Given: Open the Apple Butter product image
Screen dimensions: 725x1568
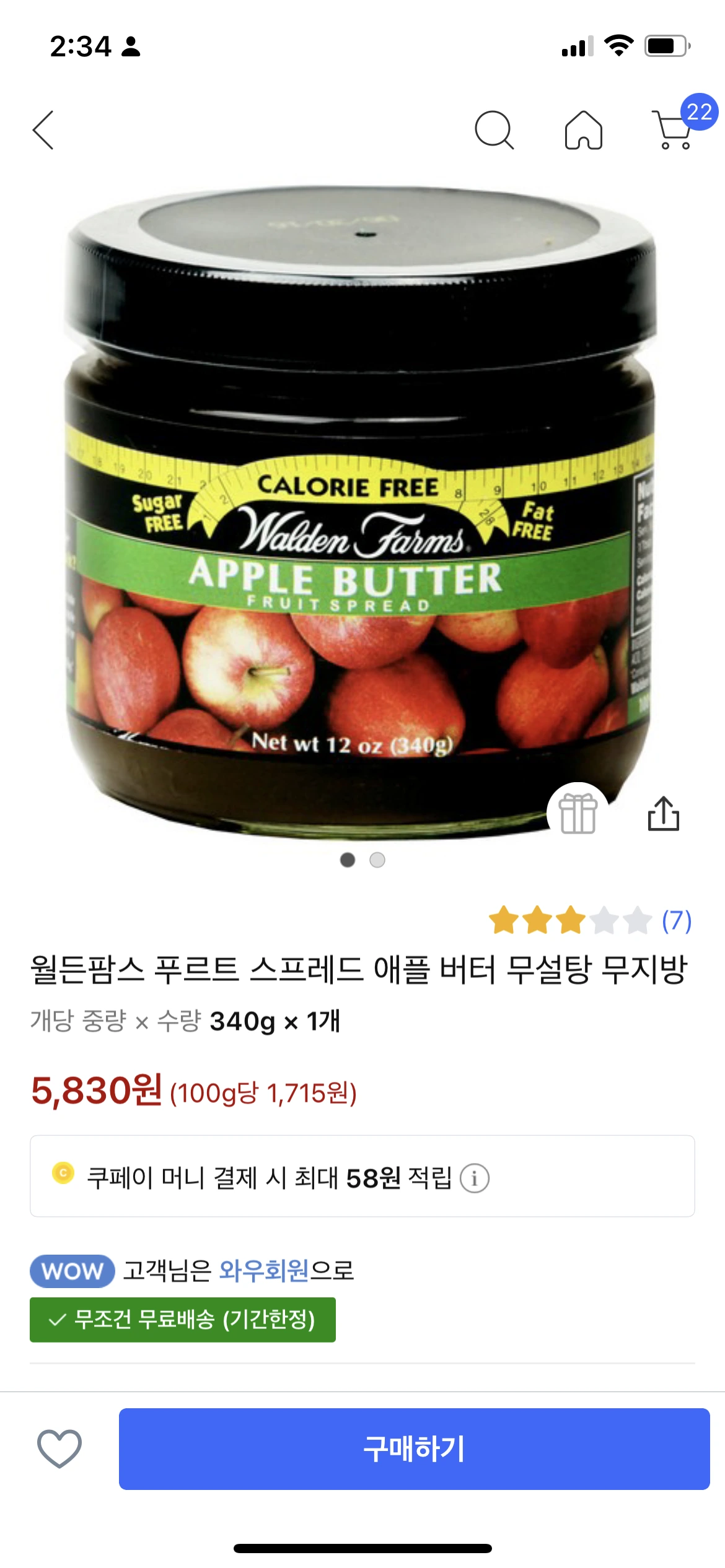Looking at the screenshot, I should click(359, 514).
